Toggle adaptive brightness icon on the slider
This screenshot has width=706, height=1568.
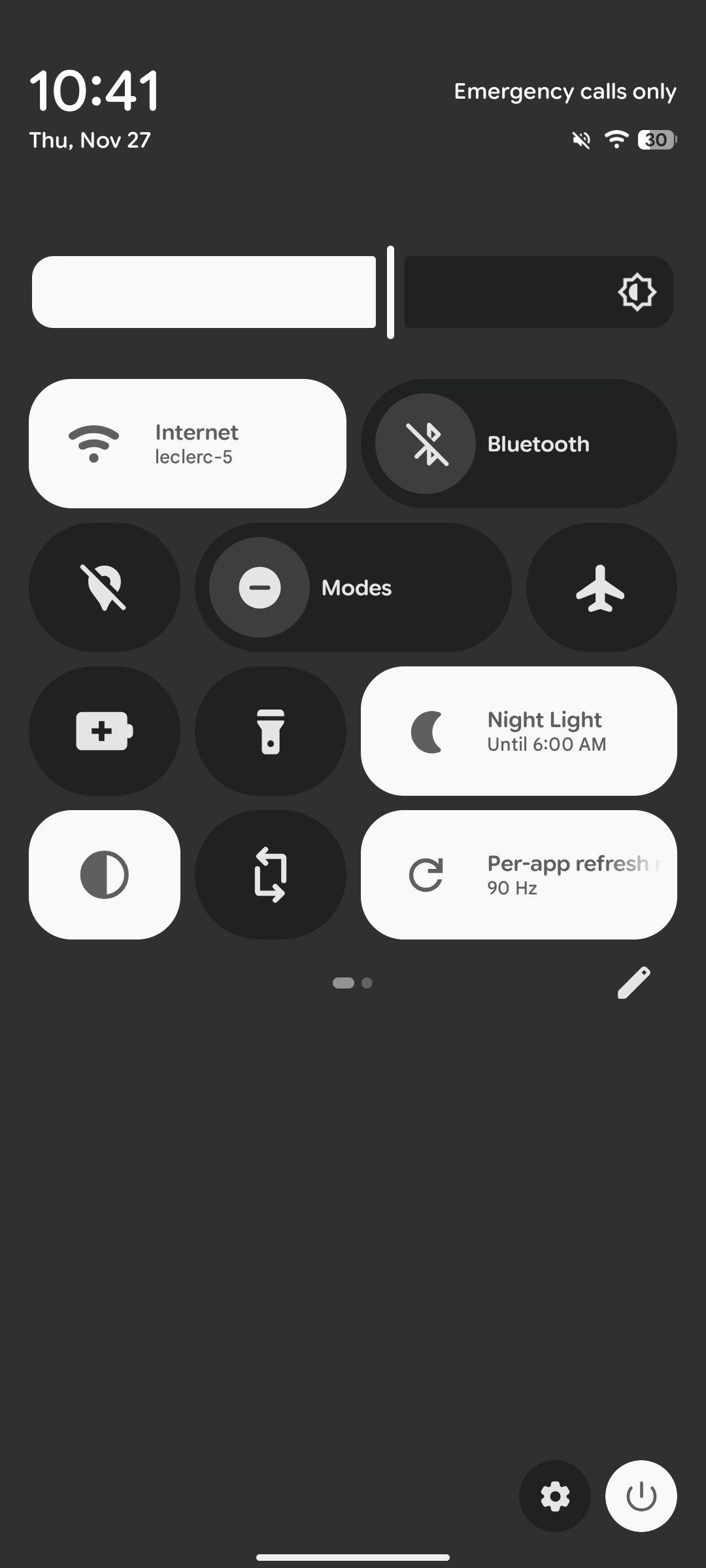637,292
